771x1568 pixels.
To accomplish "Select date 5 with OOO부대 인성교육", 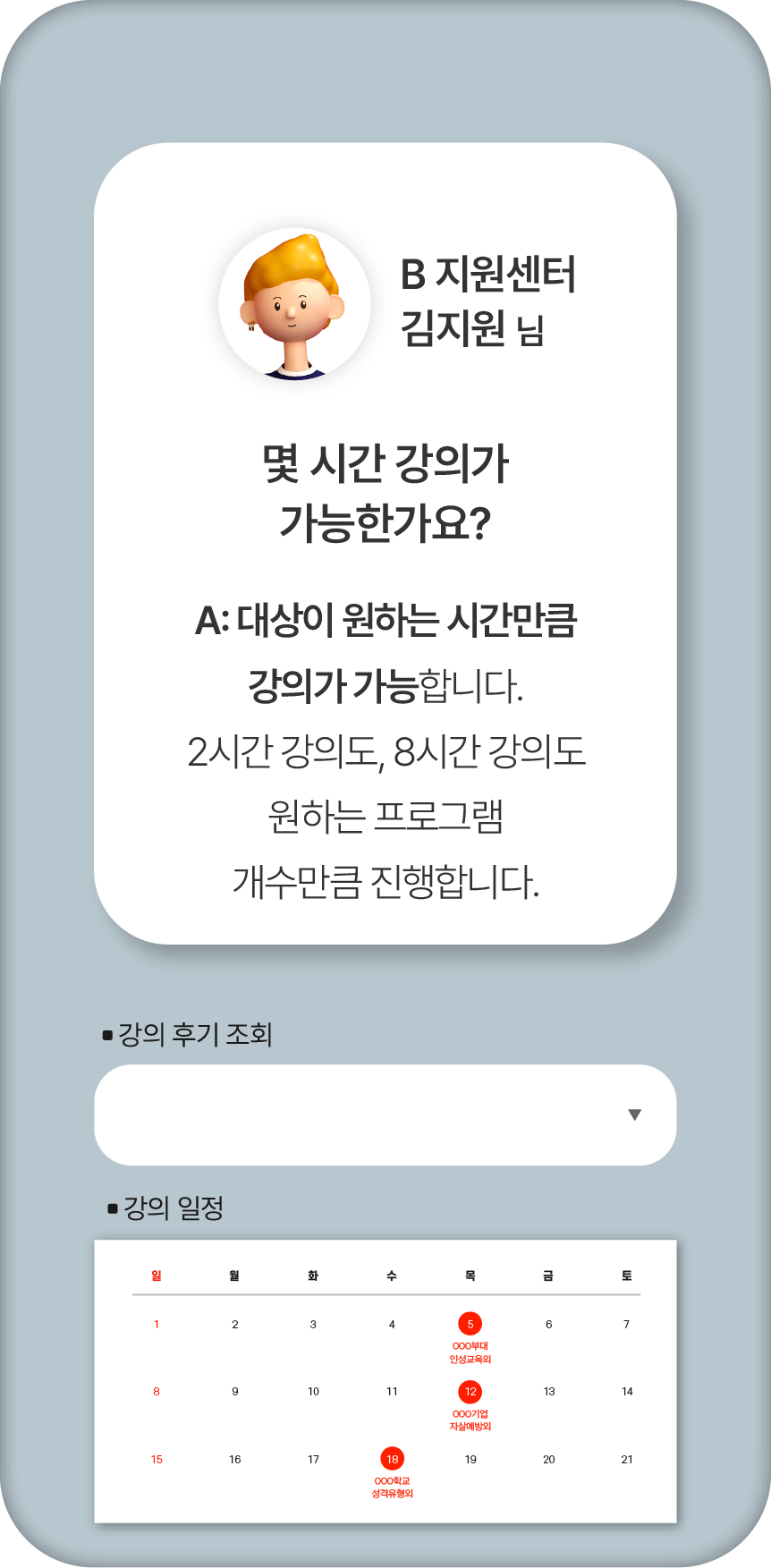I will (470, 1324).
